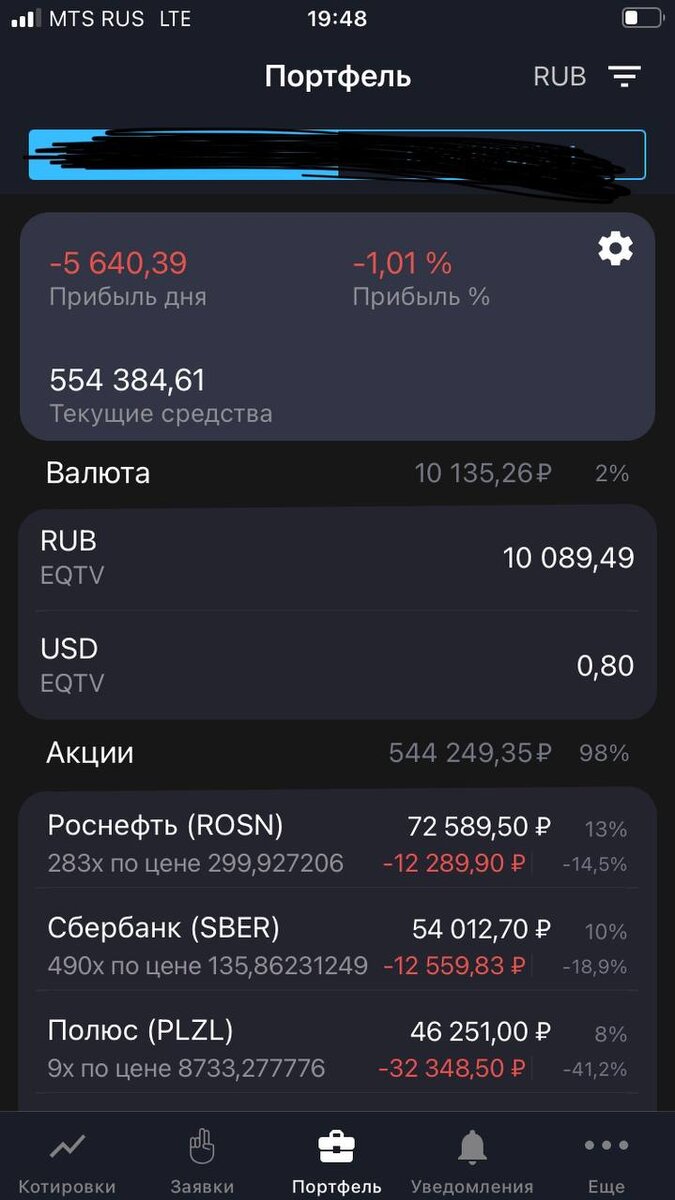
Task: Open portfolio card settings gear
Action: pyautogui.click(x=616, y=248)
